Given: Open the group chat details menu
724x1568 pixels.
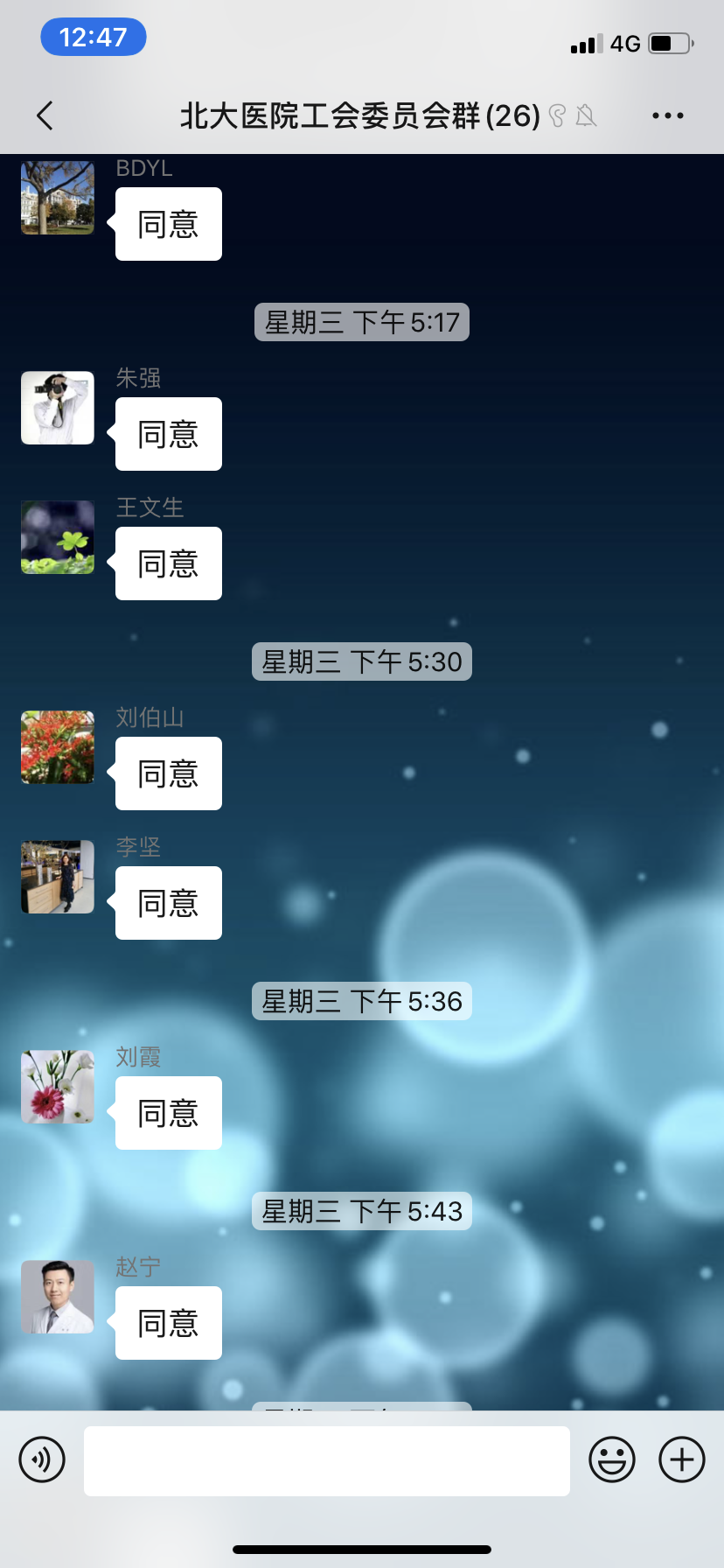Looking at the screenshot, I should [667, 115].
